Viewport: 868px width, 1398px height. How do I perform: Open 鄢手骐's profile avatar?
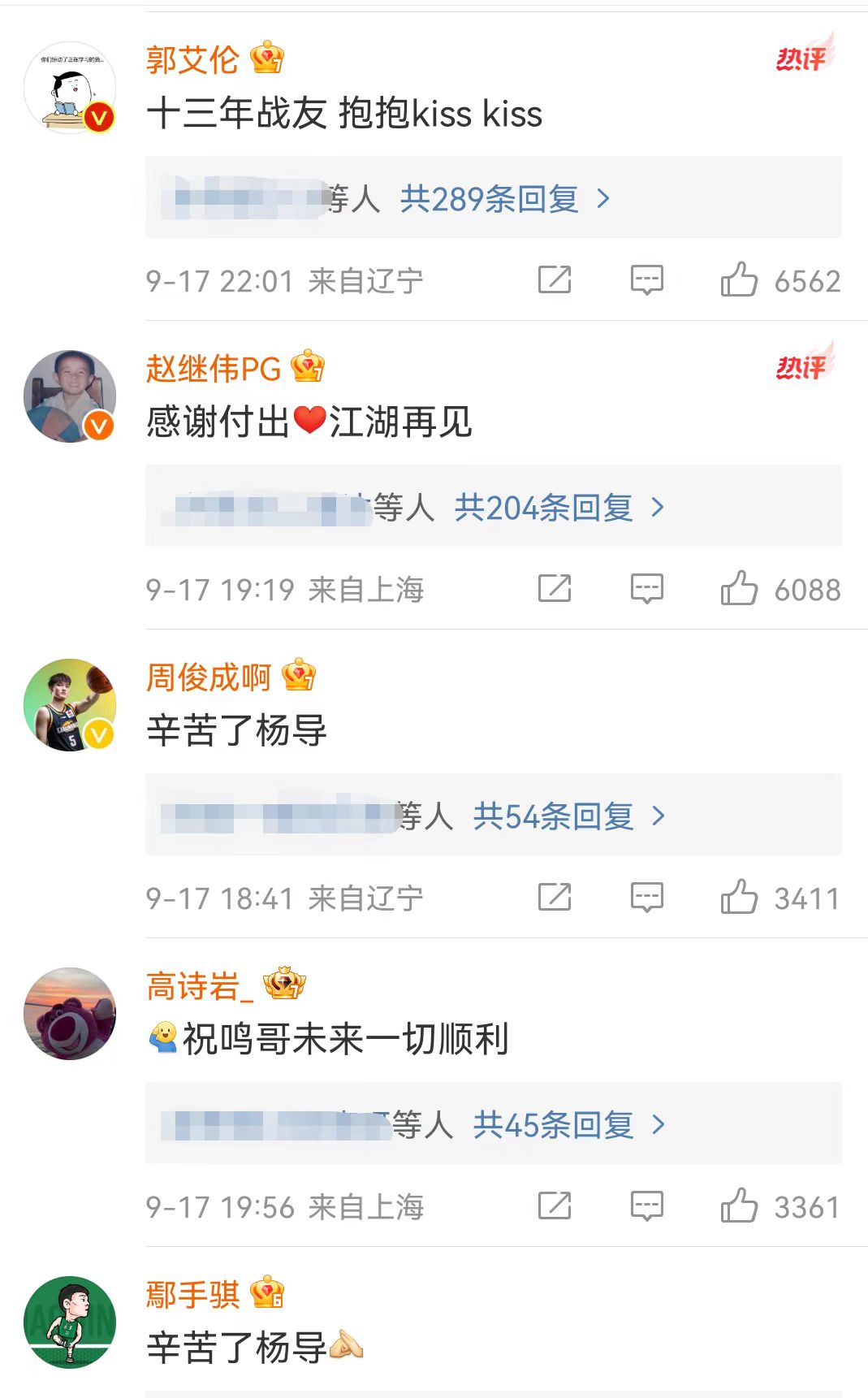coord(70,1322)
